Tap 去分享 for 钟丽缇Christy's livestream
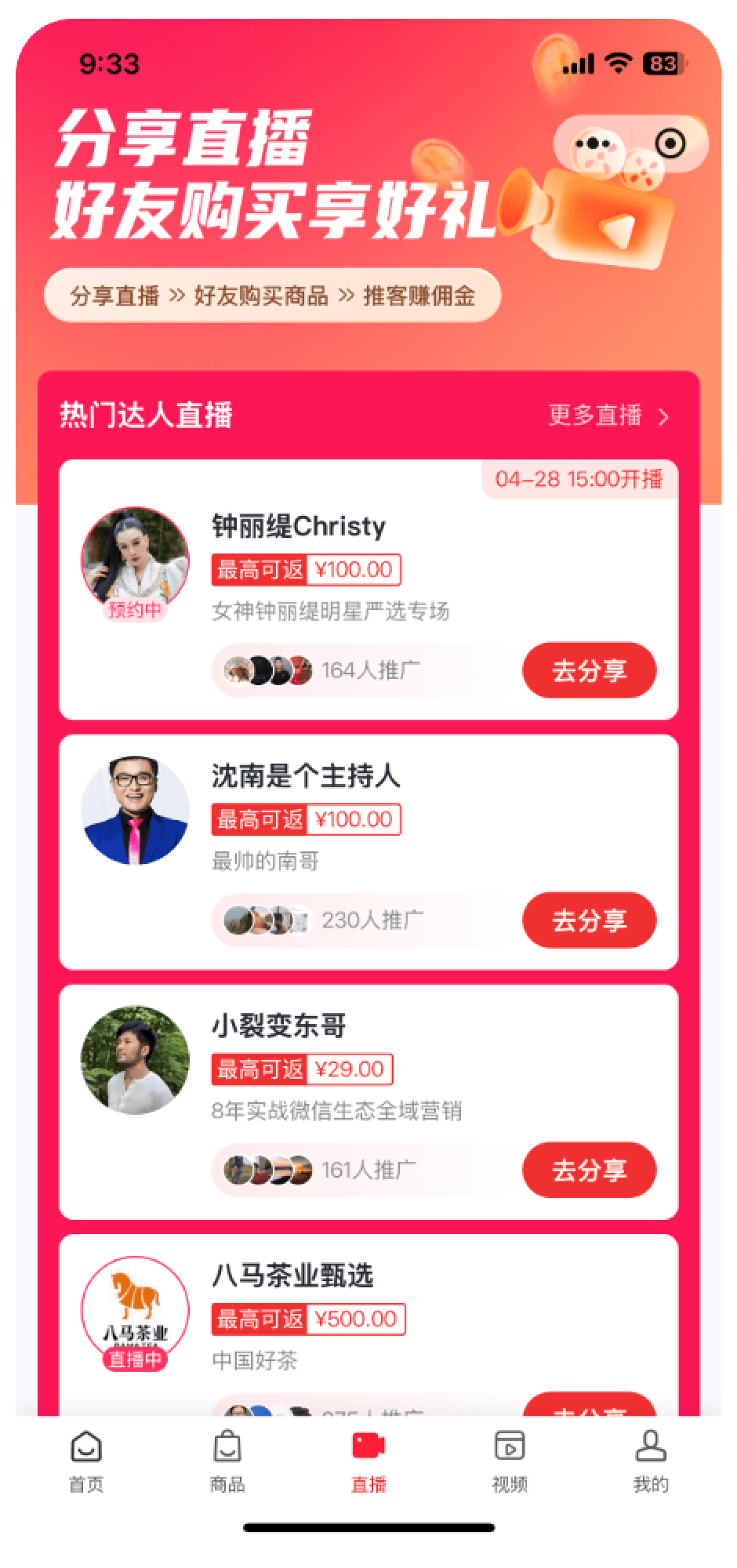The width and height of the screenshot is (737, 1568). pos(589,670)
